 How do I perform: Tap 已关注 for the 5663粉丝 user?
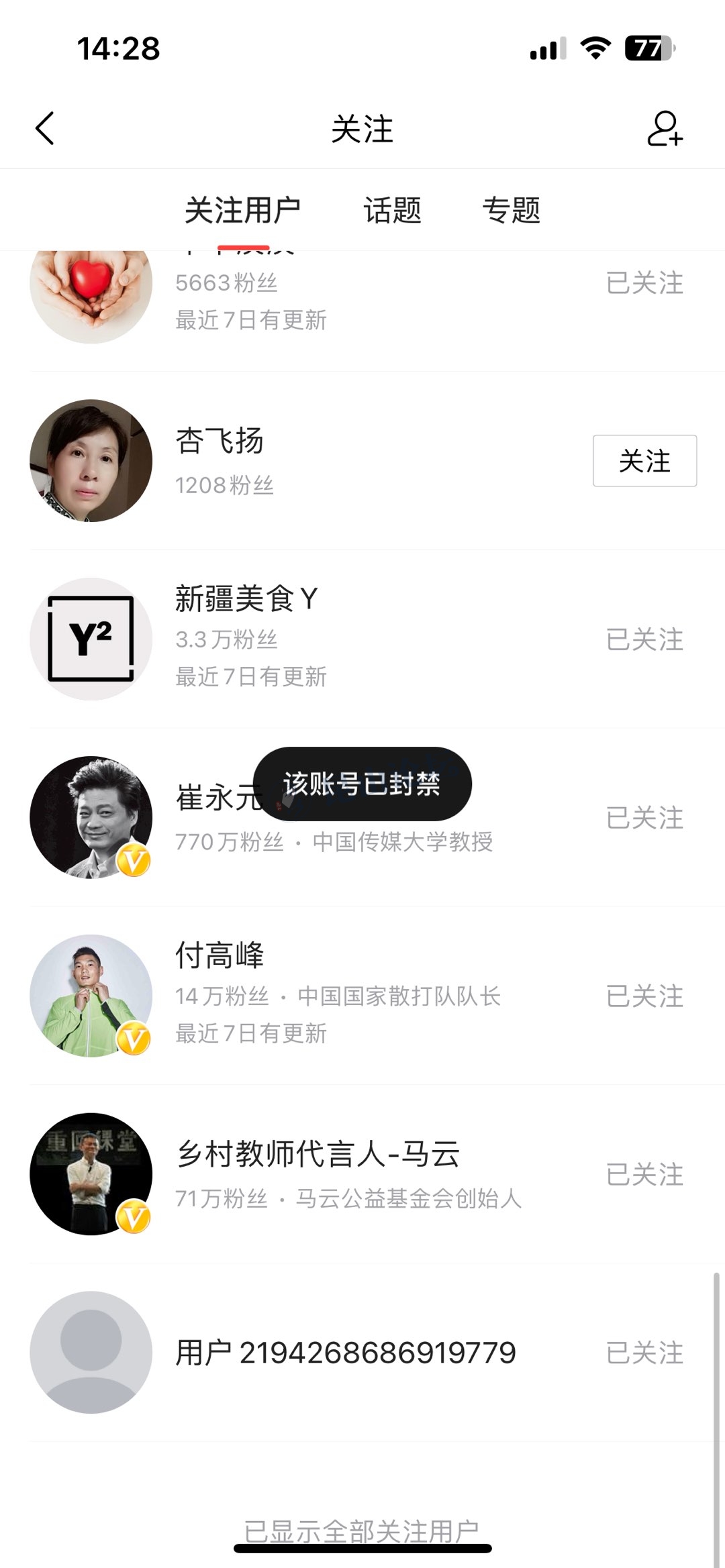coord(644,283)
